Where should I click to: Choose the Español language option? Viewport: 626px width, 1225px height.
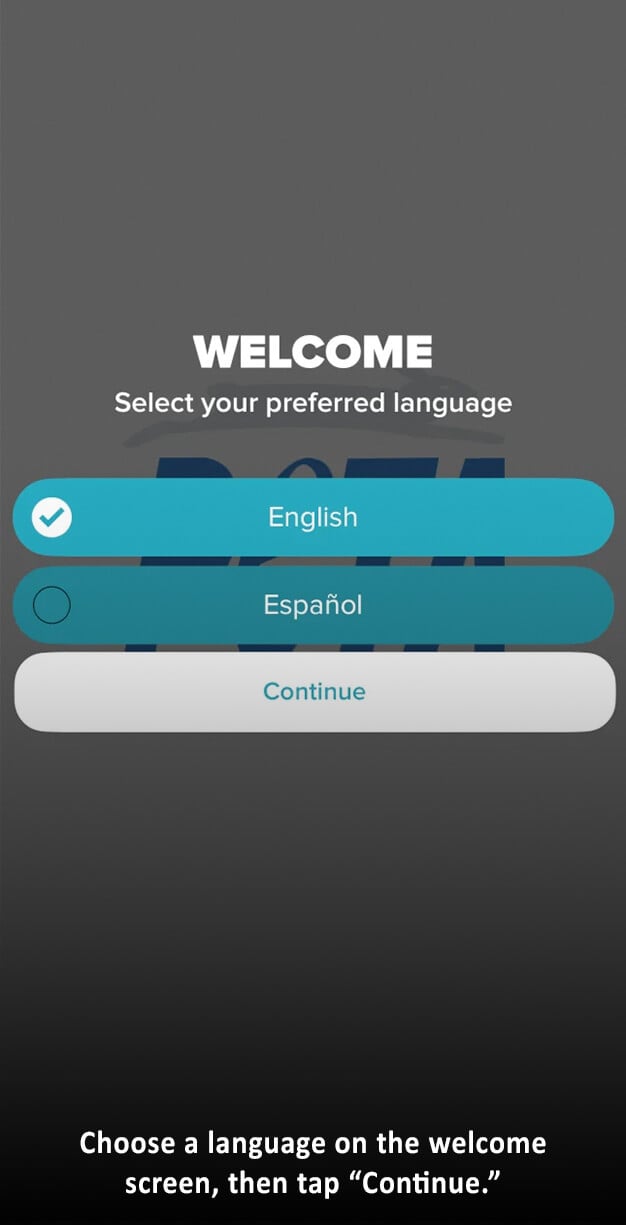[312, 605]
